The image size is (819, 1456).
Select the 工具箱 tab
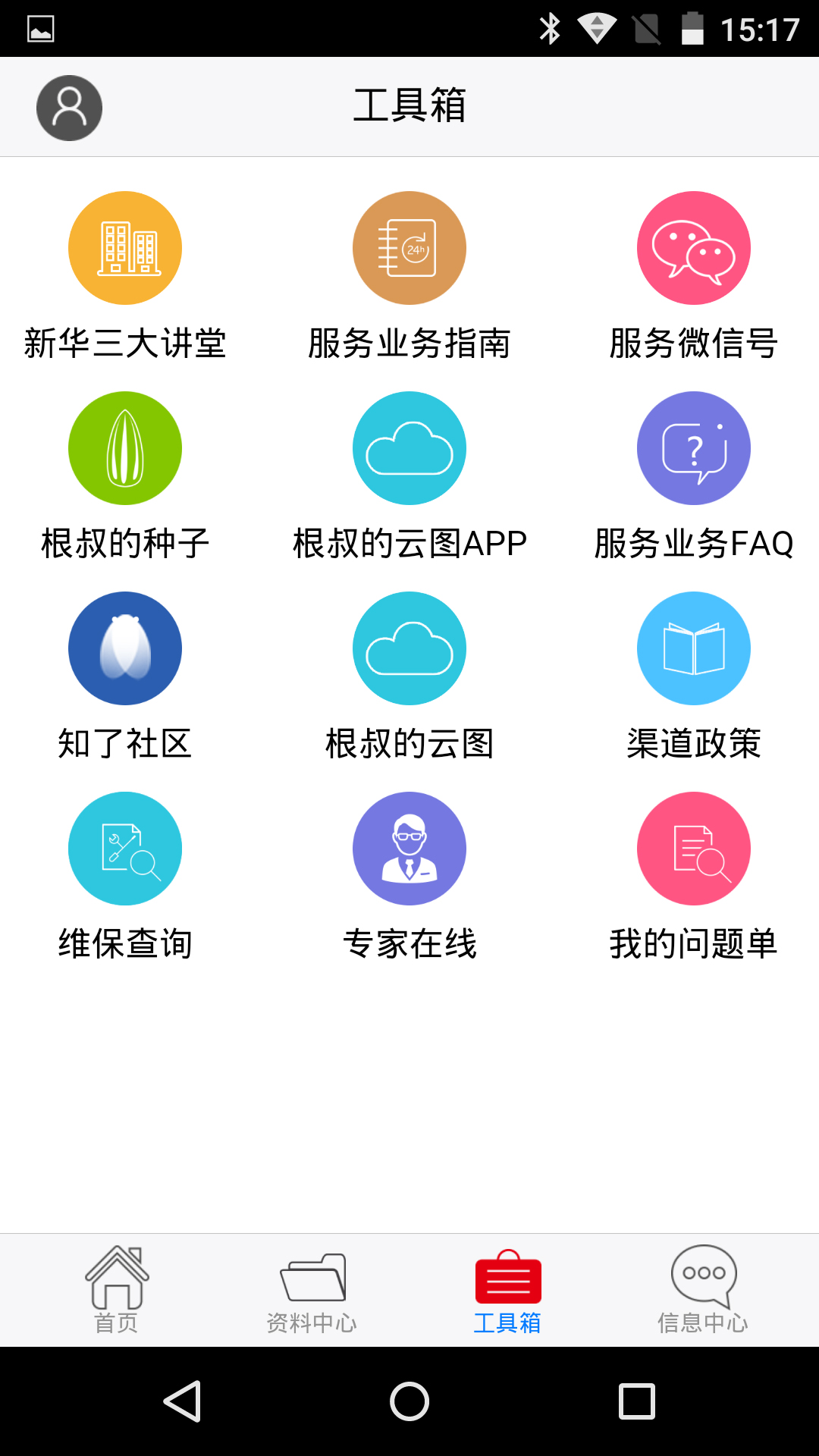[x=507, y=1290]
